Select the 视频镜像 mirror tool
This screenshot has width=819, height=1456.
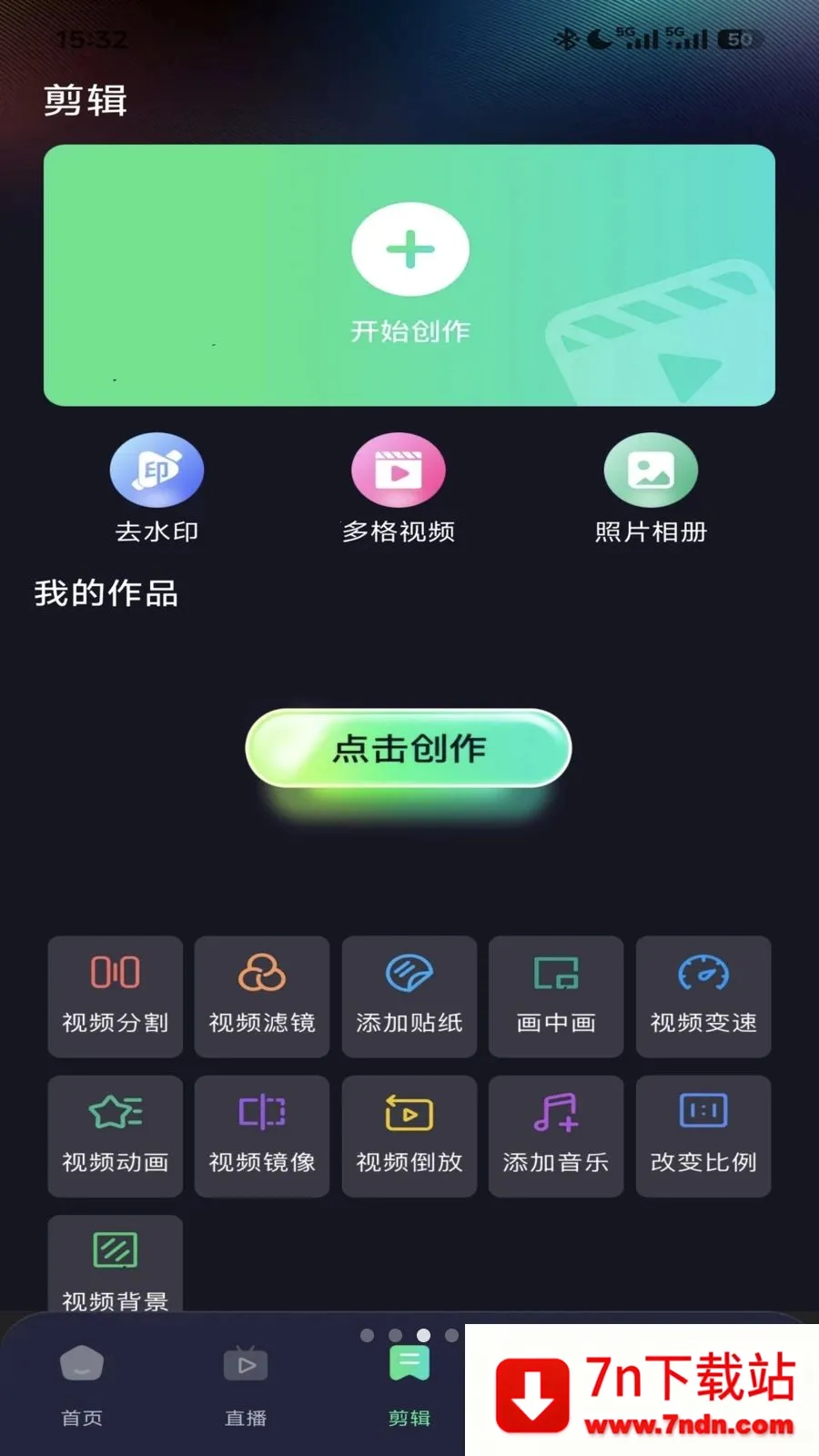point(262,1136)
